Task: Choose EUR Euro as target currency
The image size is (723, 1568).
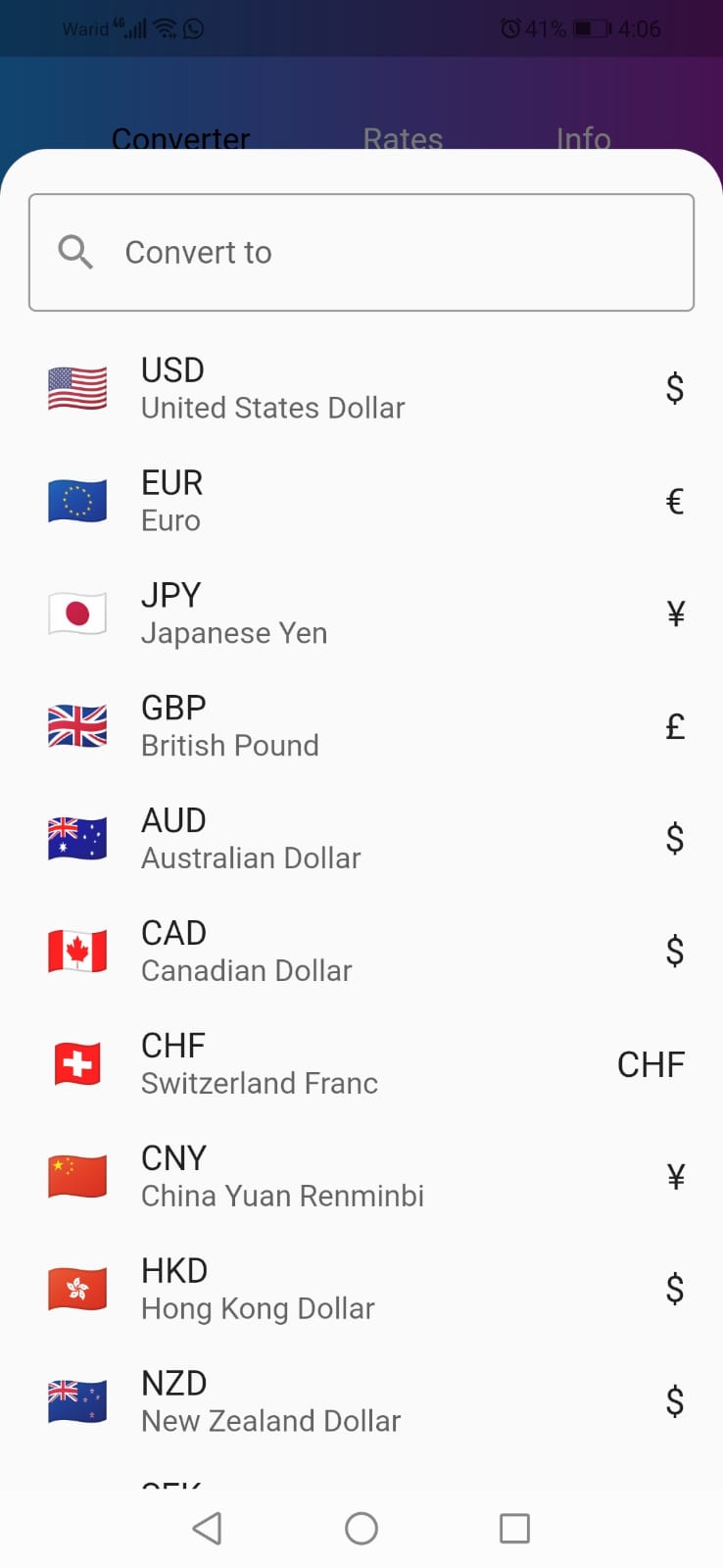Action: (x=361, y=501)
